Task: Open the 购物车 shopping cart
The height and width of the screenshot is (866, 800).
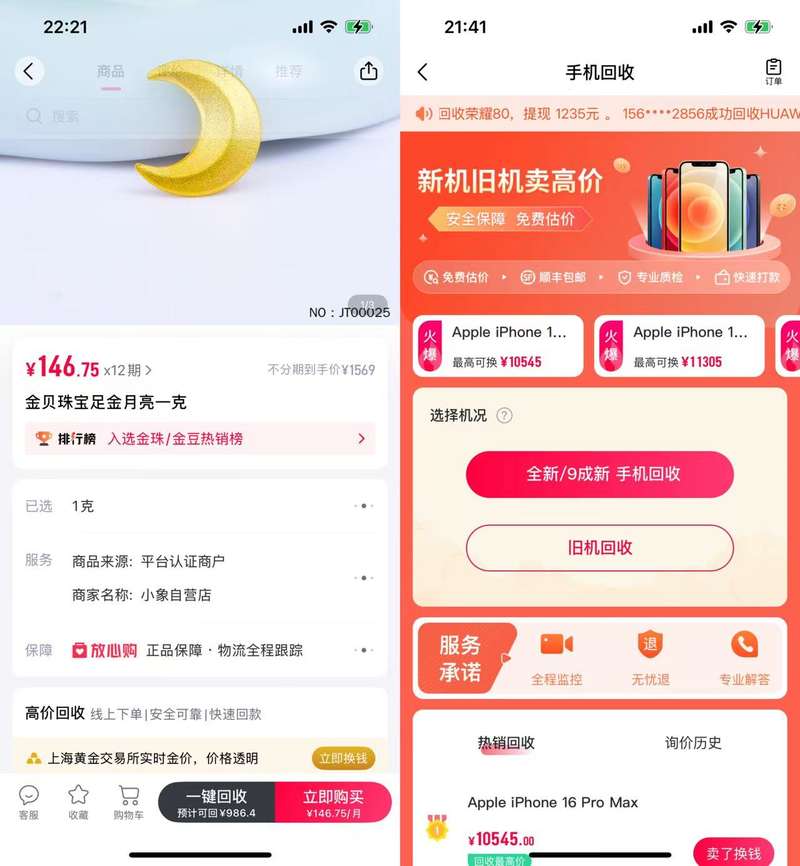Action: click(128, 802)
